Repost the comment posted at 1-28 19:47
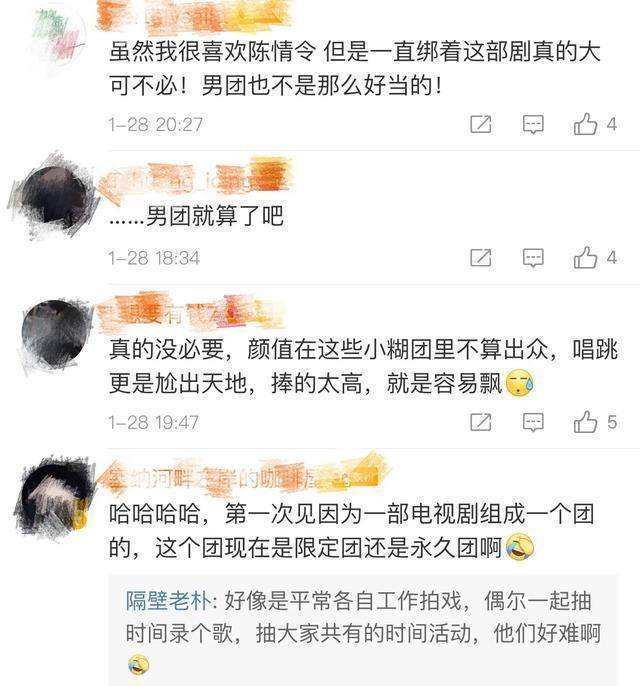Viewport: 640px width, 686px height. pyautogui.click(x=481, y=423)
